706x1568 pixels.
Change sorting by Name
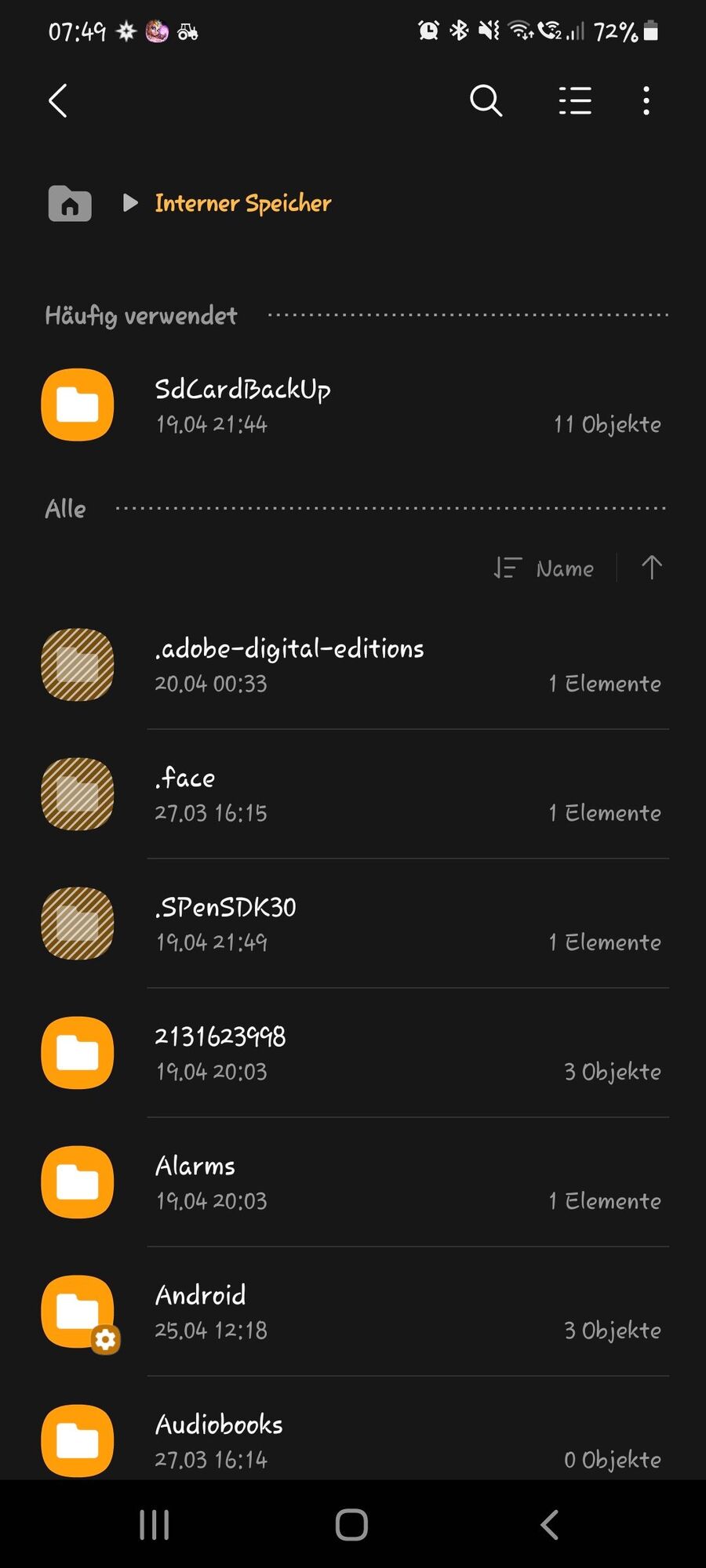(544, 568)
